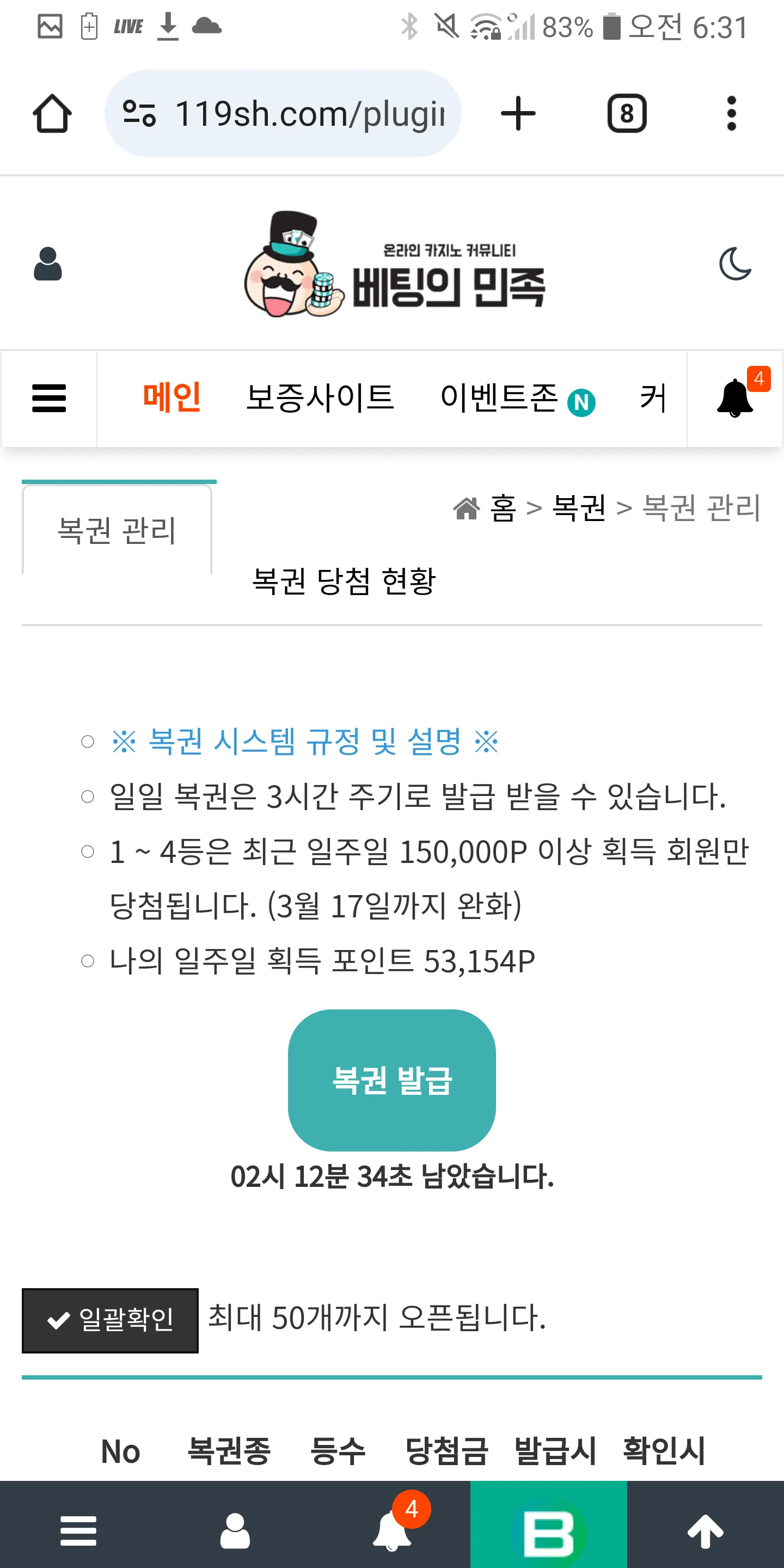Open a new browser tab
The image size is (784, 1568).
(x=518, y=114)
